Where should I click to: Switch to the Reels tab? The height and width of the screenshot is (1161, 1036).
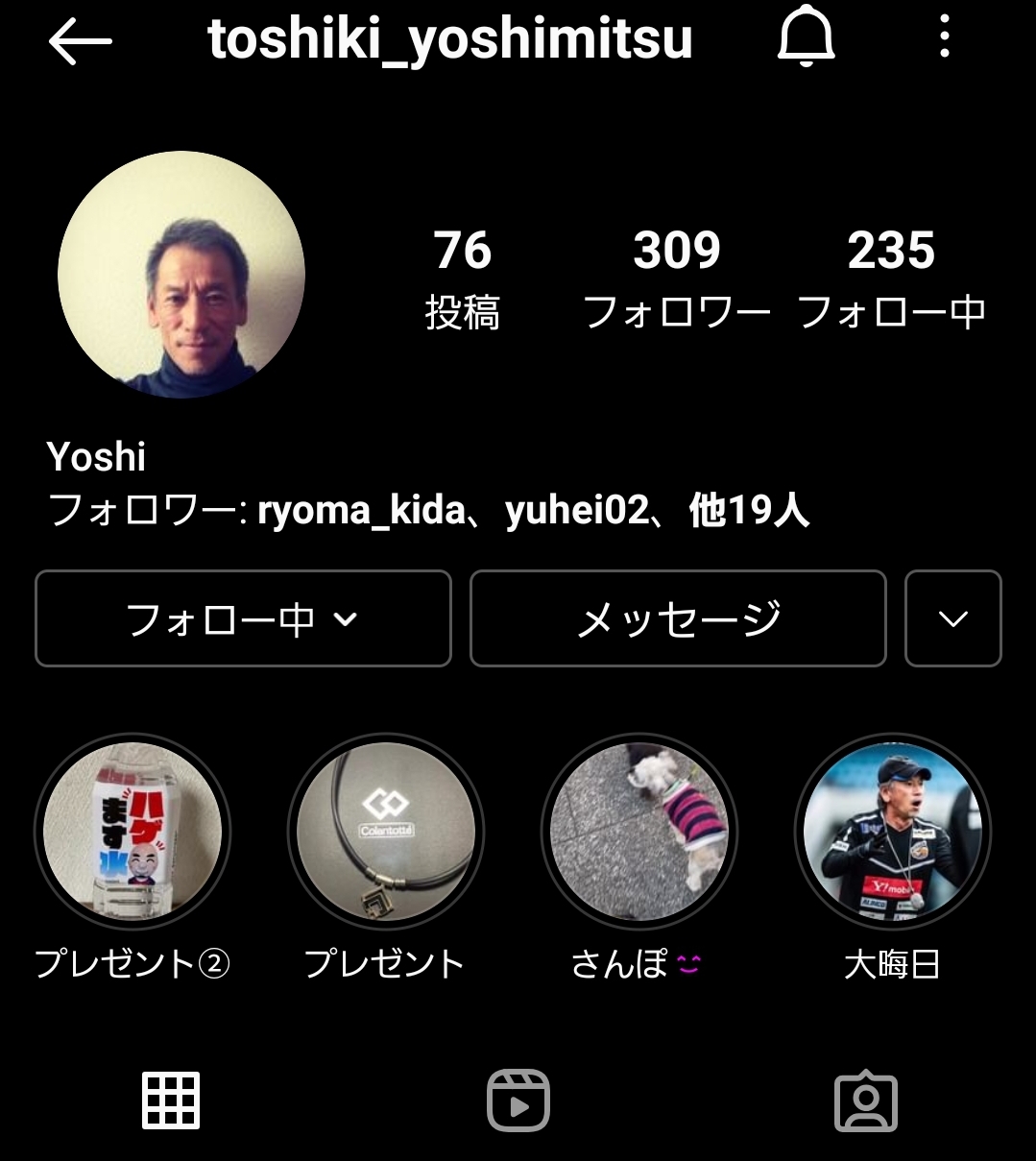[x=518, y=1100]
